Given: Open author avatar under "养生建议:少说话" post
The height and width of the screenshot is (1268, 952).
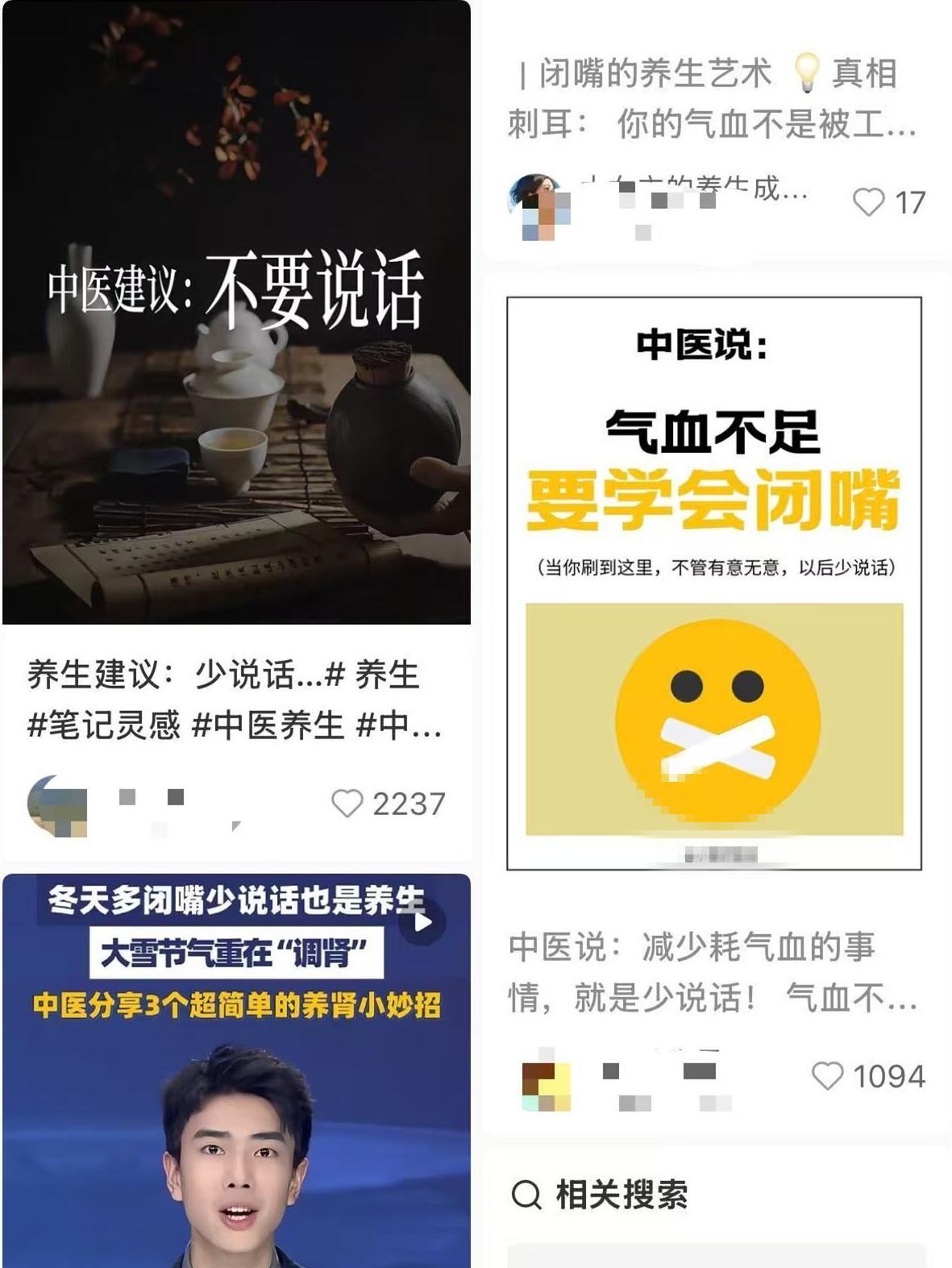Looking at the screenshot, I should coord(57,806).
